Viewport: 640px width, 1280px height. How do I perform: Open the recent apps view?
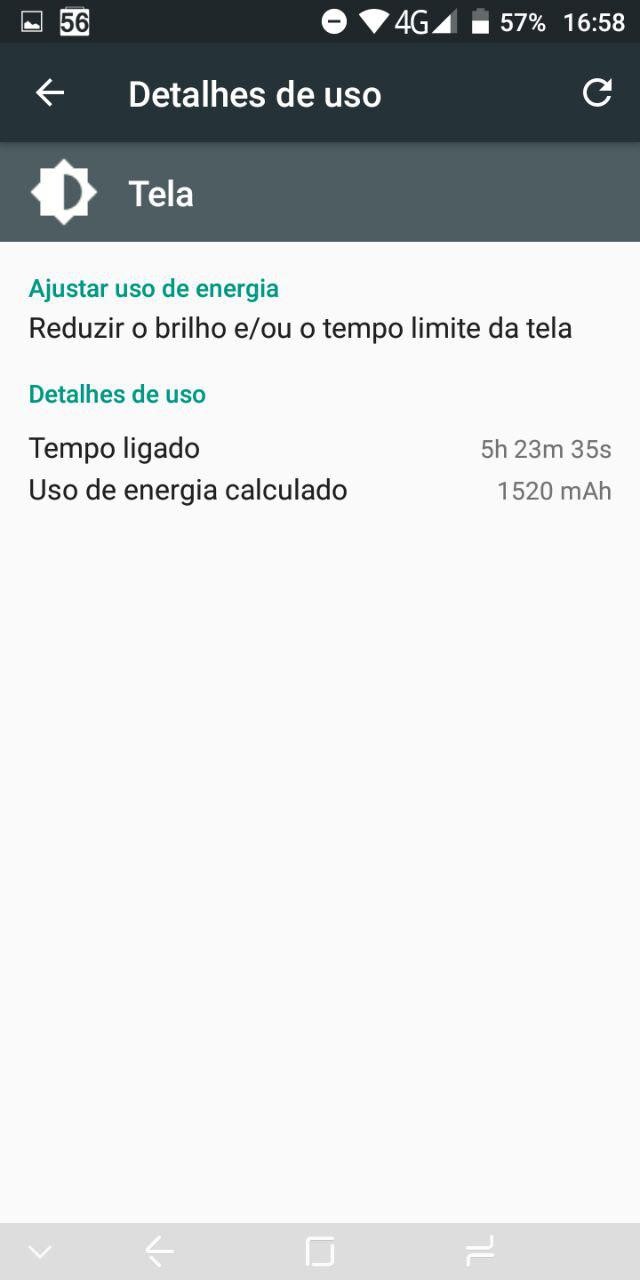coord(480,1251)
